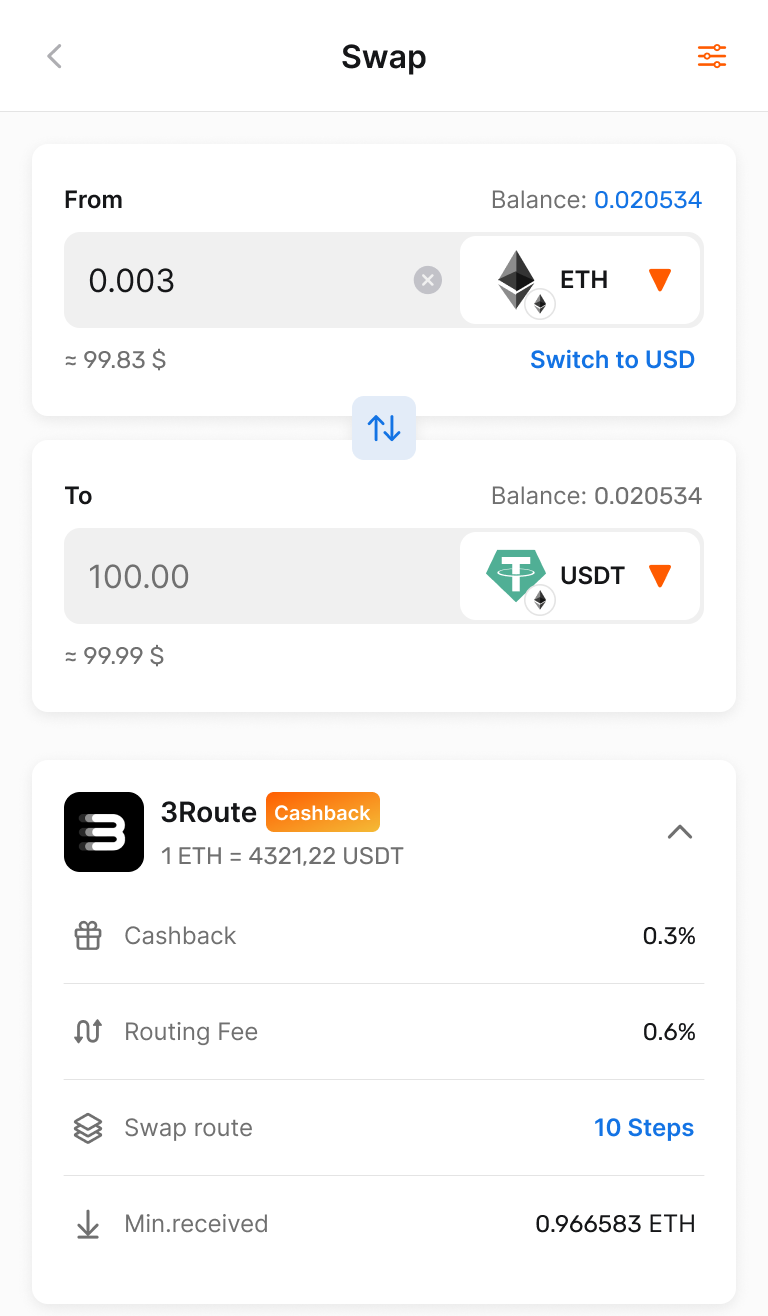This screenshot has width=768, height=1316.
Task: Tap Switch to USD
Action: coord(612,360)
